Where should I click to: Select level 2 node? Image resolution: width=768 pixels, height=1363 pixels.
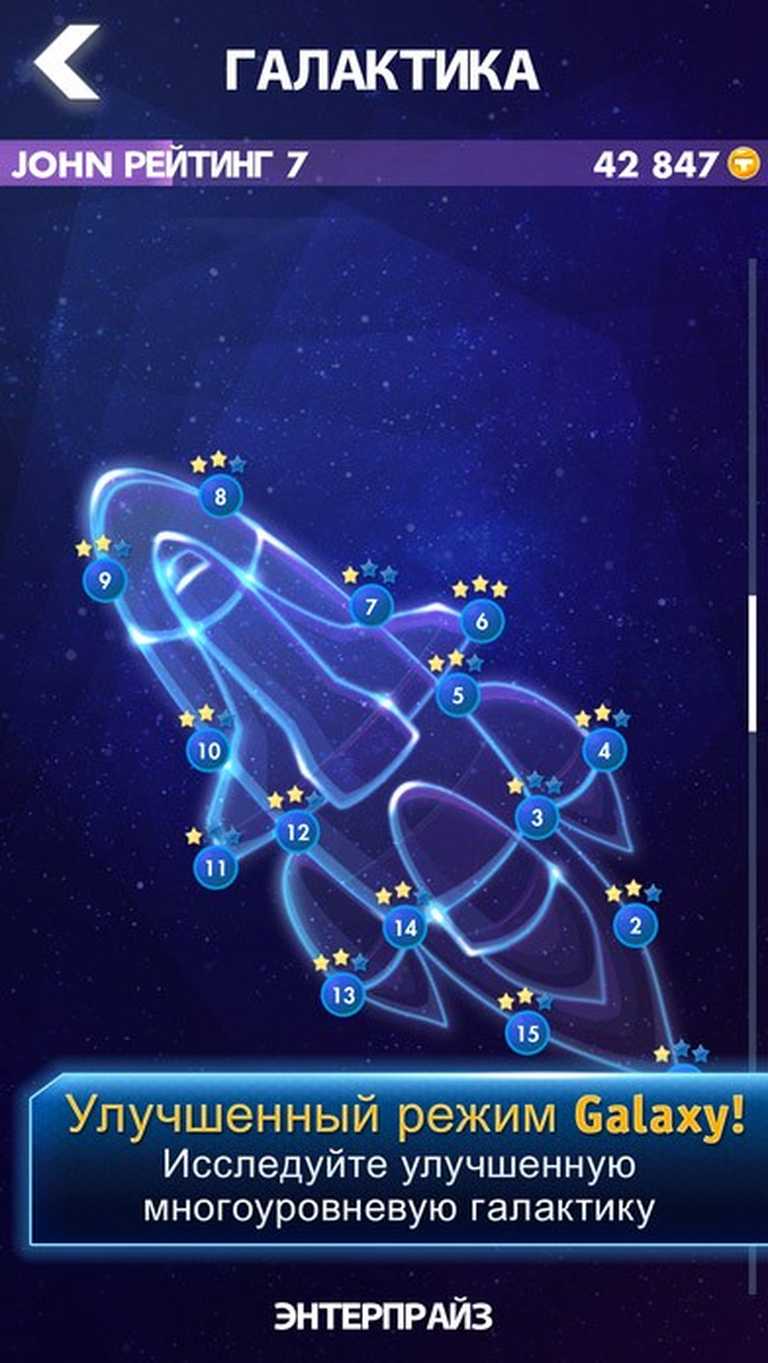pos(634,925)
